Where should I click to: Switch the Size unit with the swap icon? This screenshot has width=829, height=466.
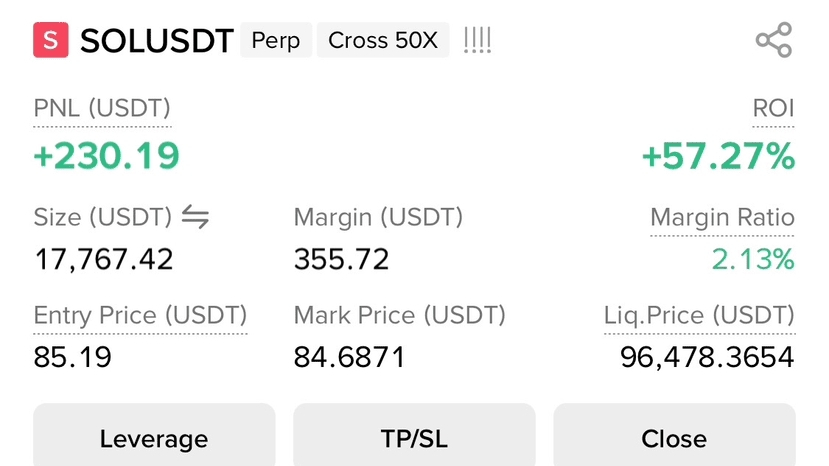click(195, 217)
